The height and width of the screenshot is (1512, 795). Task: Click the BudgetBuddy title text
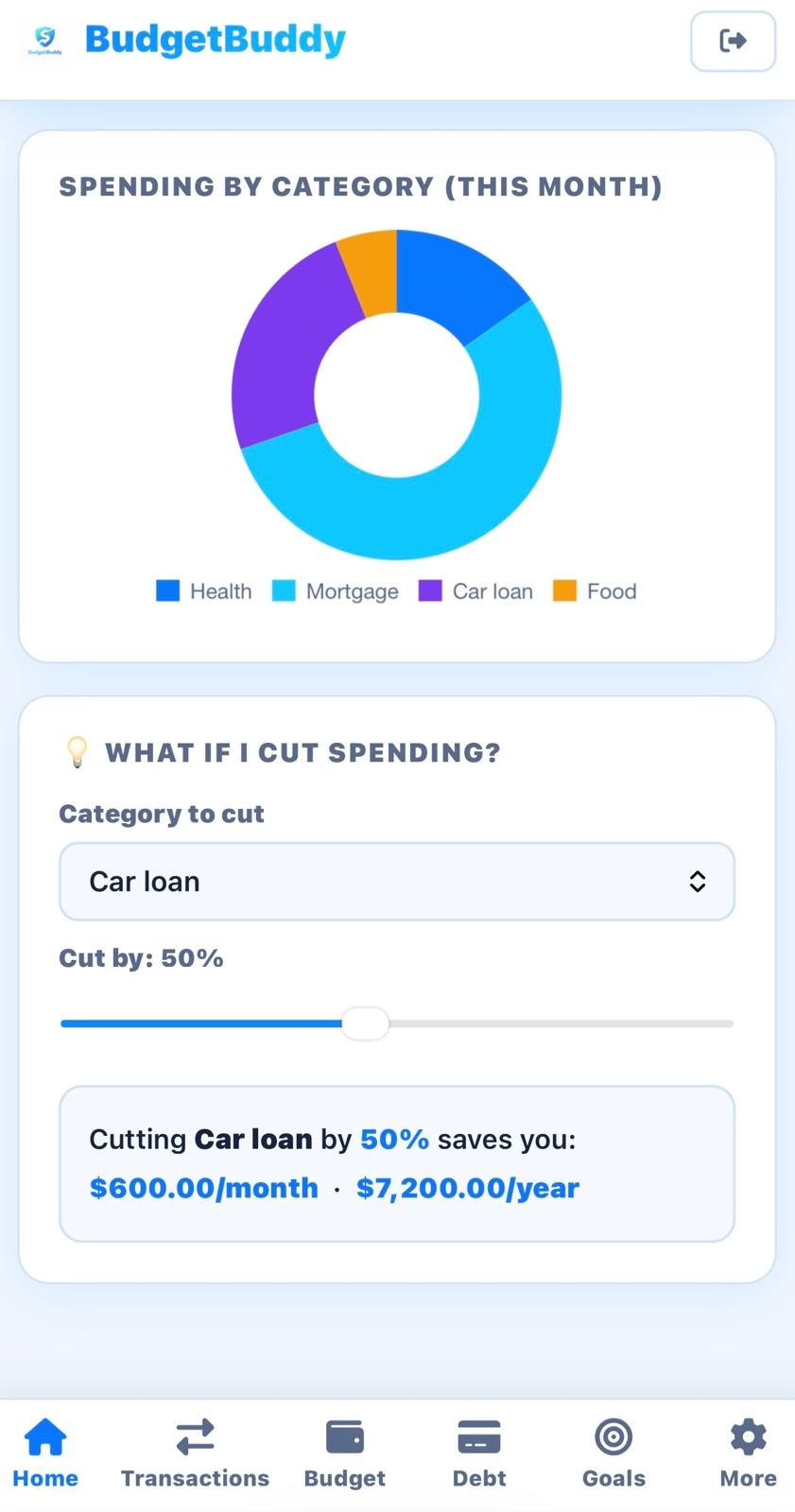(x=216, y=39)
